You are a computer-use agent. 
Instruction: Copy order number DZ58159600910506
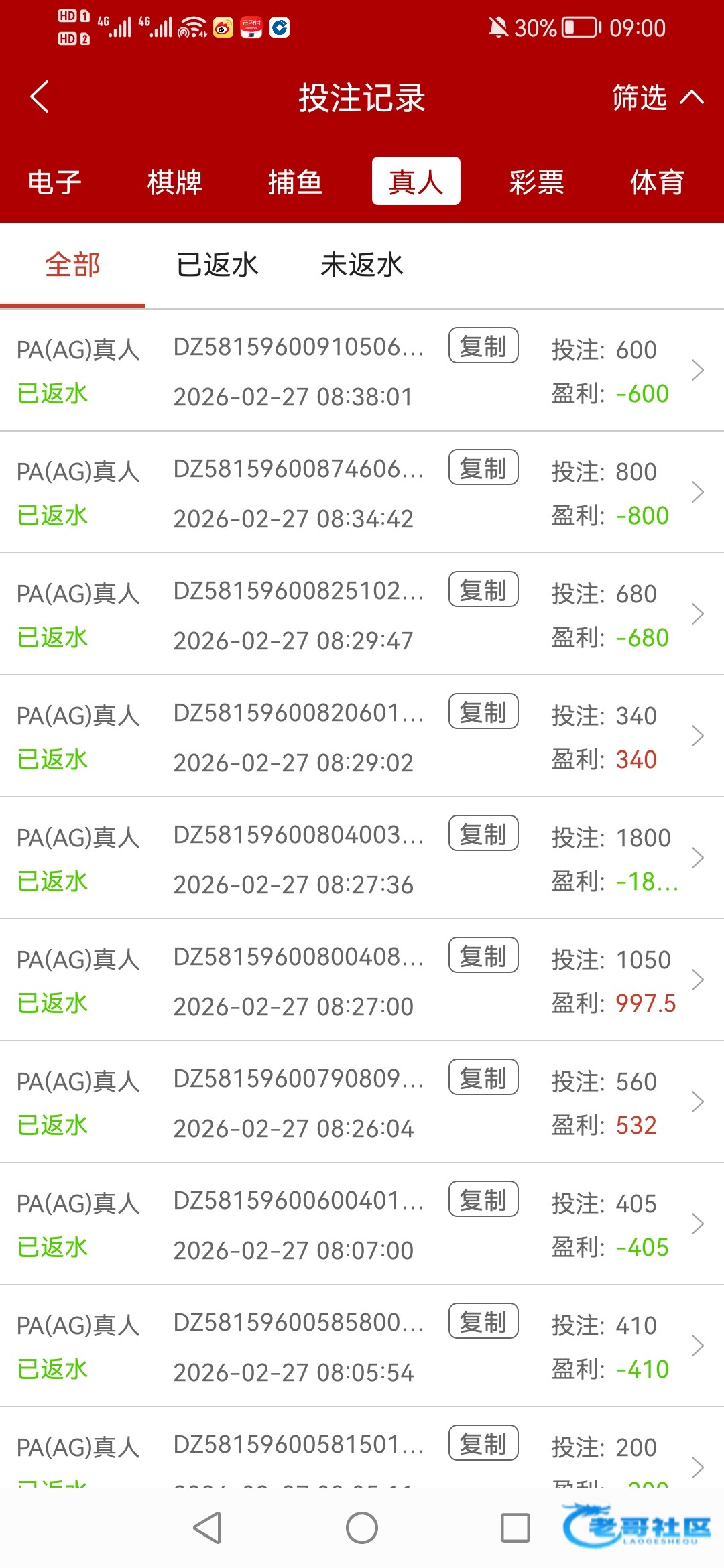(x=483, y=346)
